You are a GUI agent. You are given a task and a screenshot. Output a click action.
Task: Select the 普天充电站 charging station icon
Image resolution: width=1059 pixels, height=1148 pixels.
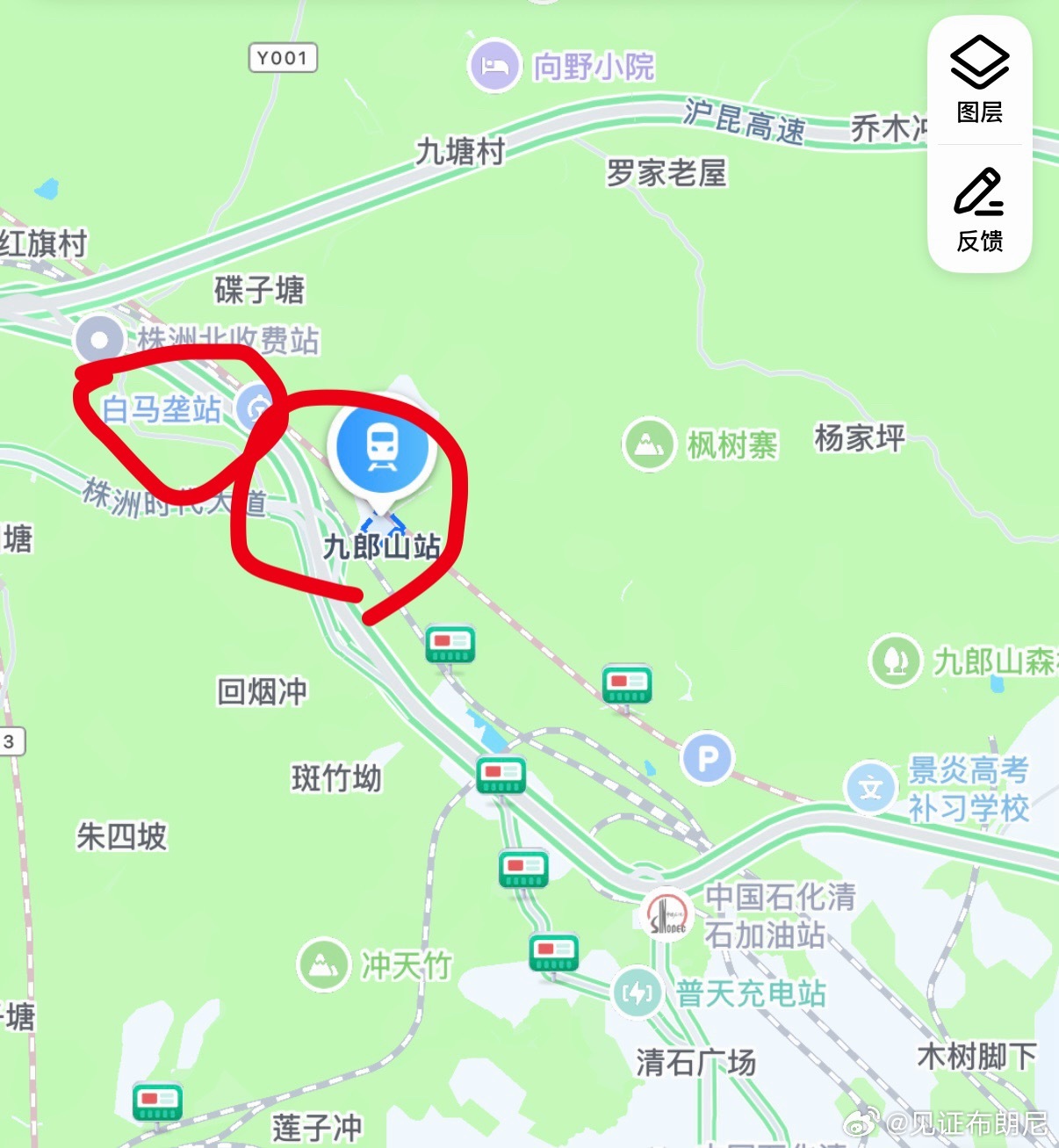pyautogui.click(x=635, y=994)
